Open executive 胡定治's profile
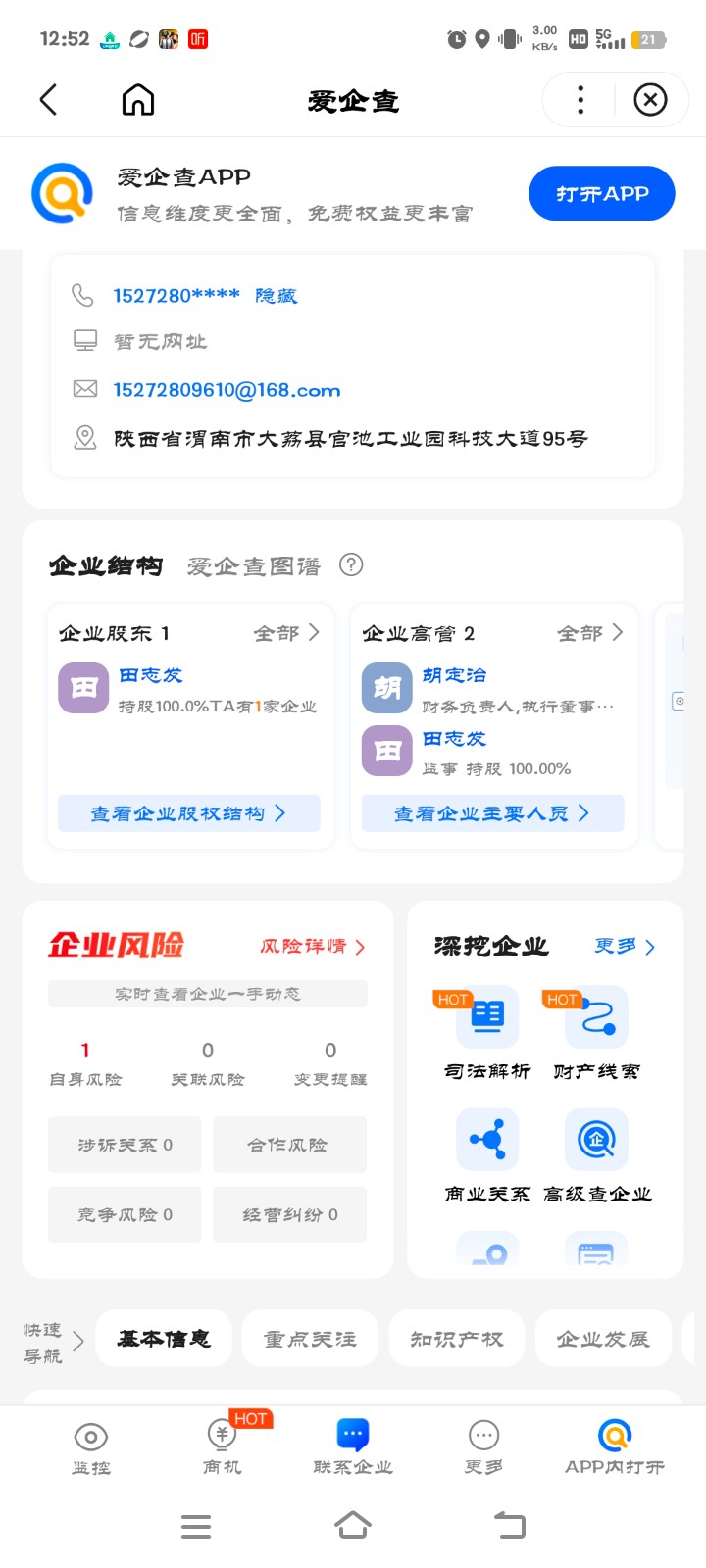 click(454, 675)
